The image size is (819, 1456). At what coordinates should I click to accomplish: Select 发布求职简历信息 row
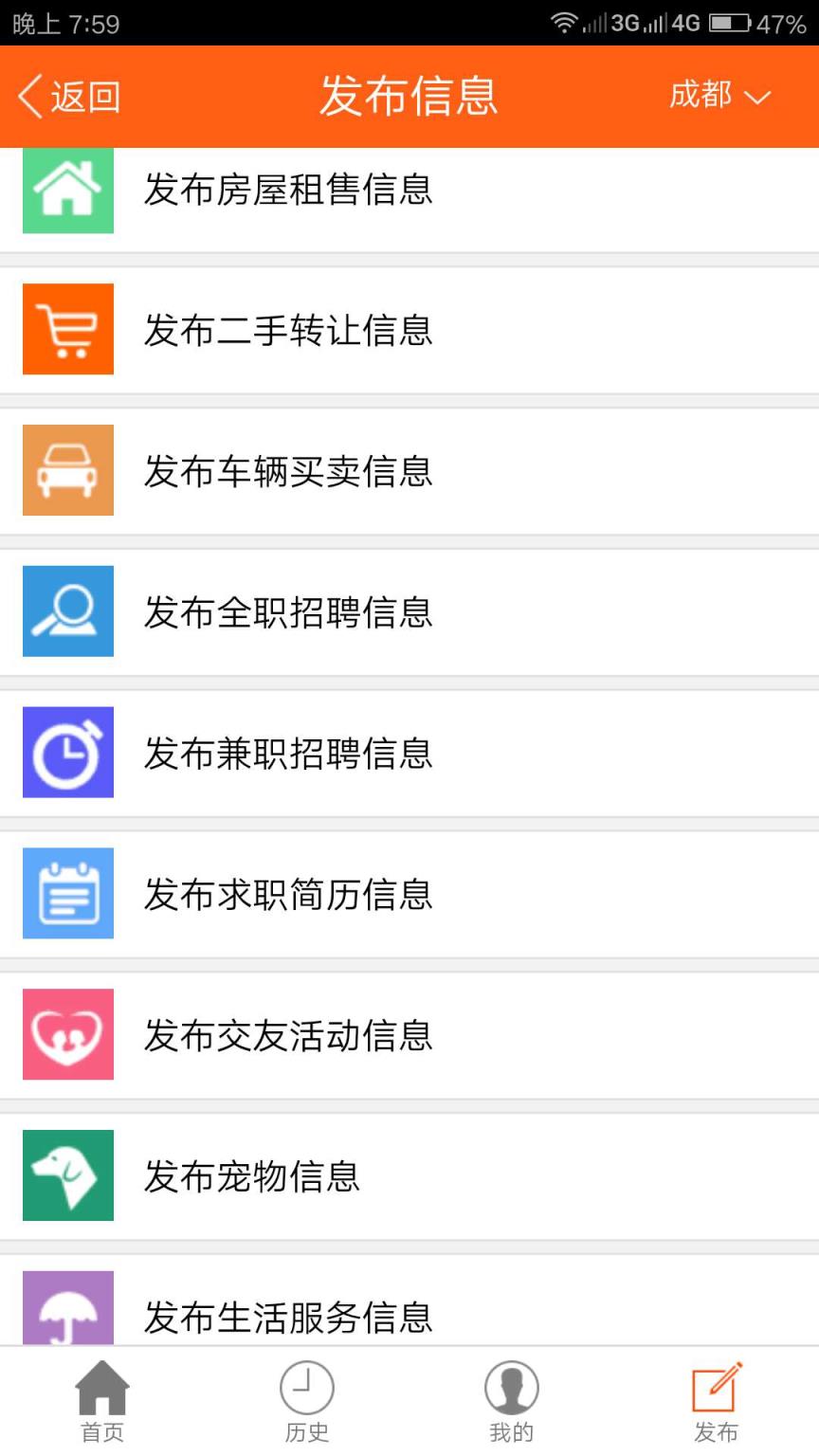(288, 893)
